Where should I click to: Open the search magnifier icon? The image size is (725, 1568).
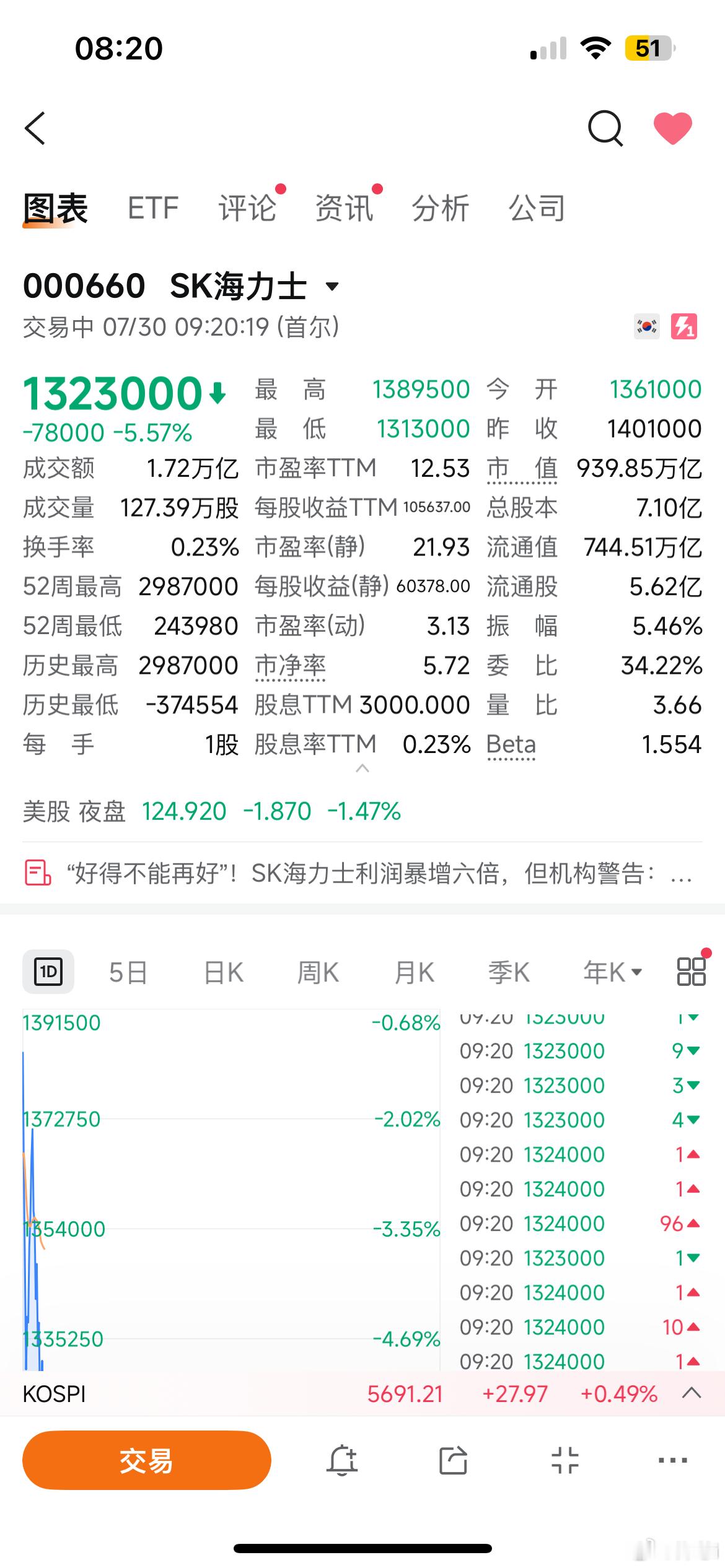pos(605,128)
